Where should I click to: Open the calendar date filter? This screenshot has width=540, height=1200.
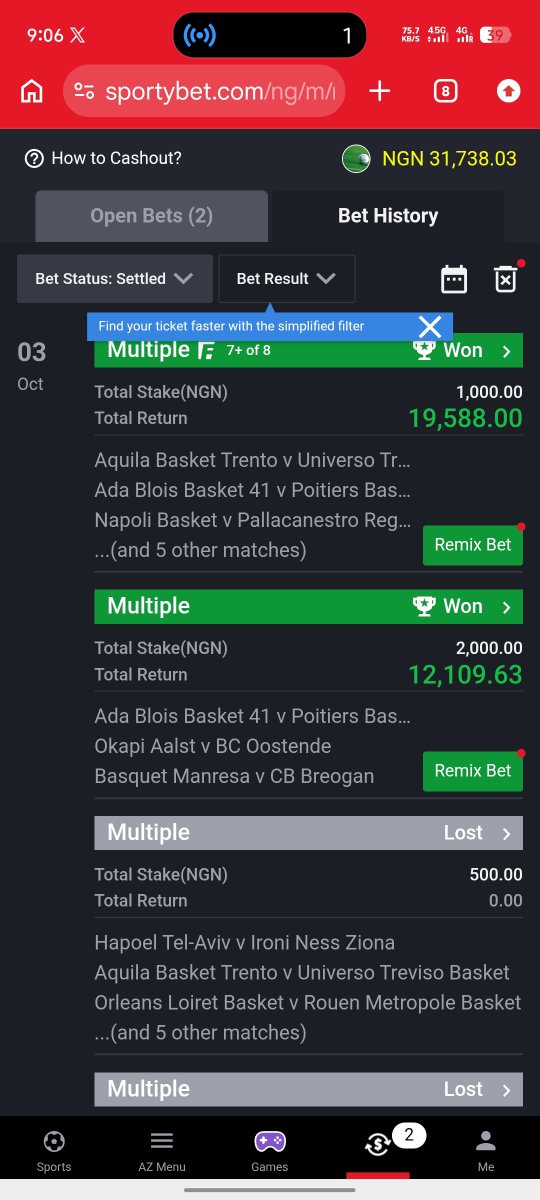tap(454, 279)
